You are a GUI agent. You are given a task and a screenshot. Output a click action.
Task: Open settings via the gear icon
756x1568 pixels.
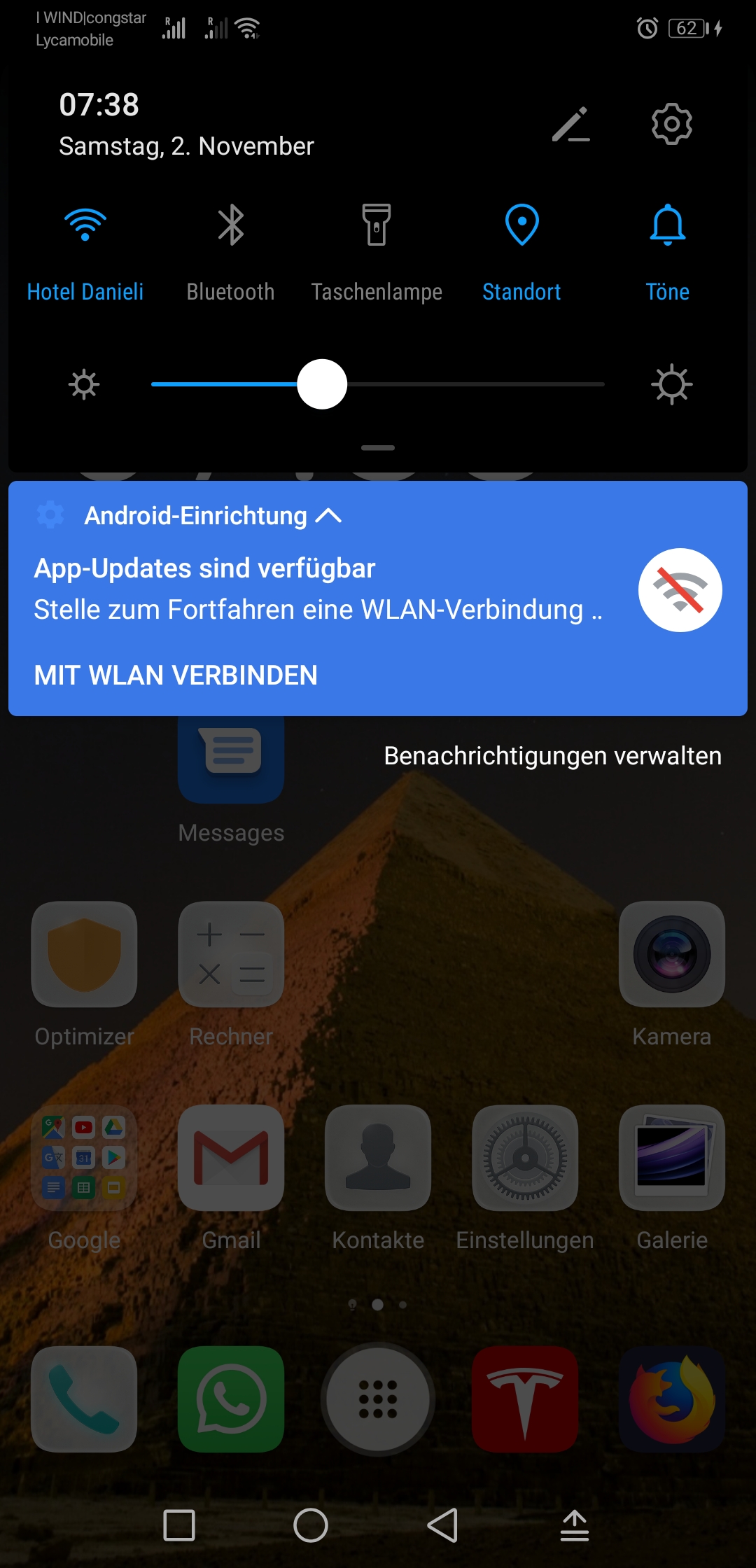(671, 124)
